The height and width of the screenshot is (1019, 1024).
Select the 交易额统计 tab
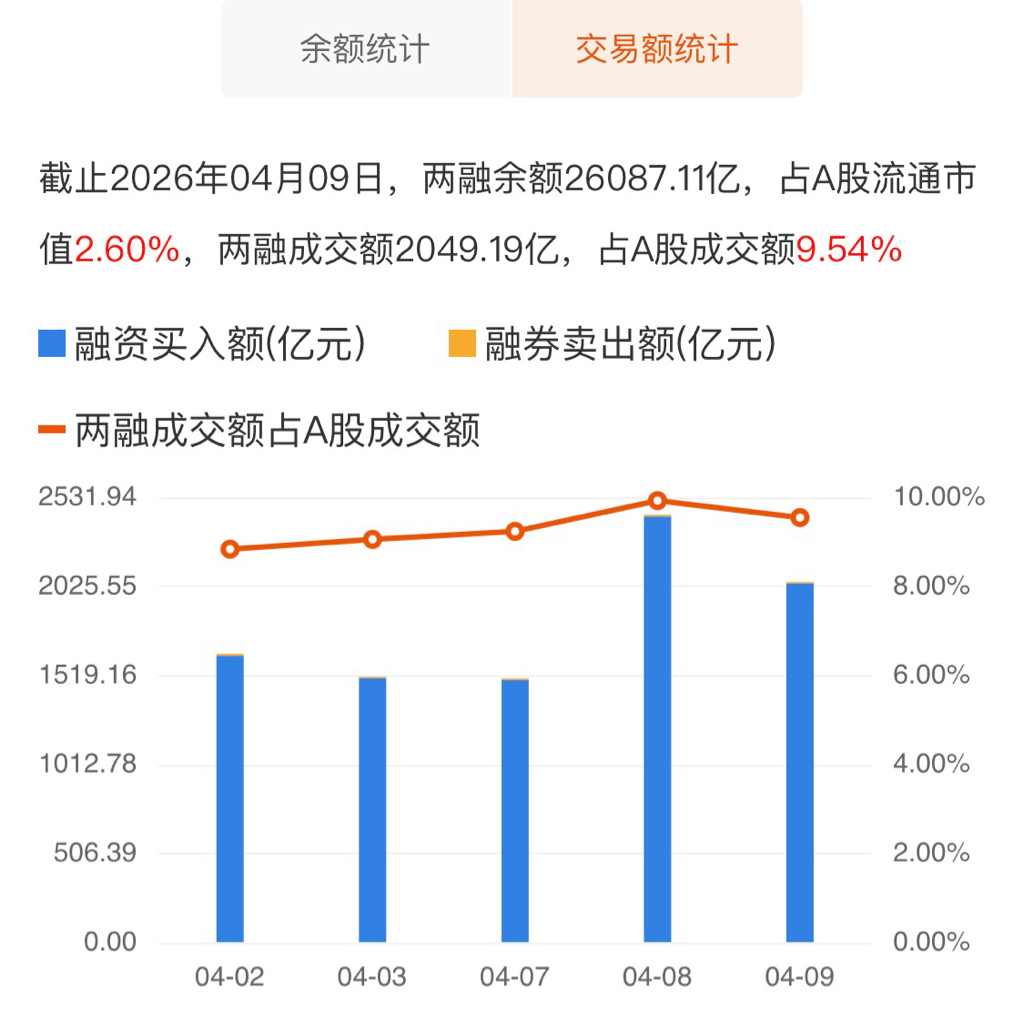[x=657, y=49]
